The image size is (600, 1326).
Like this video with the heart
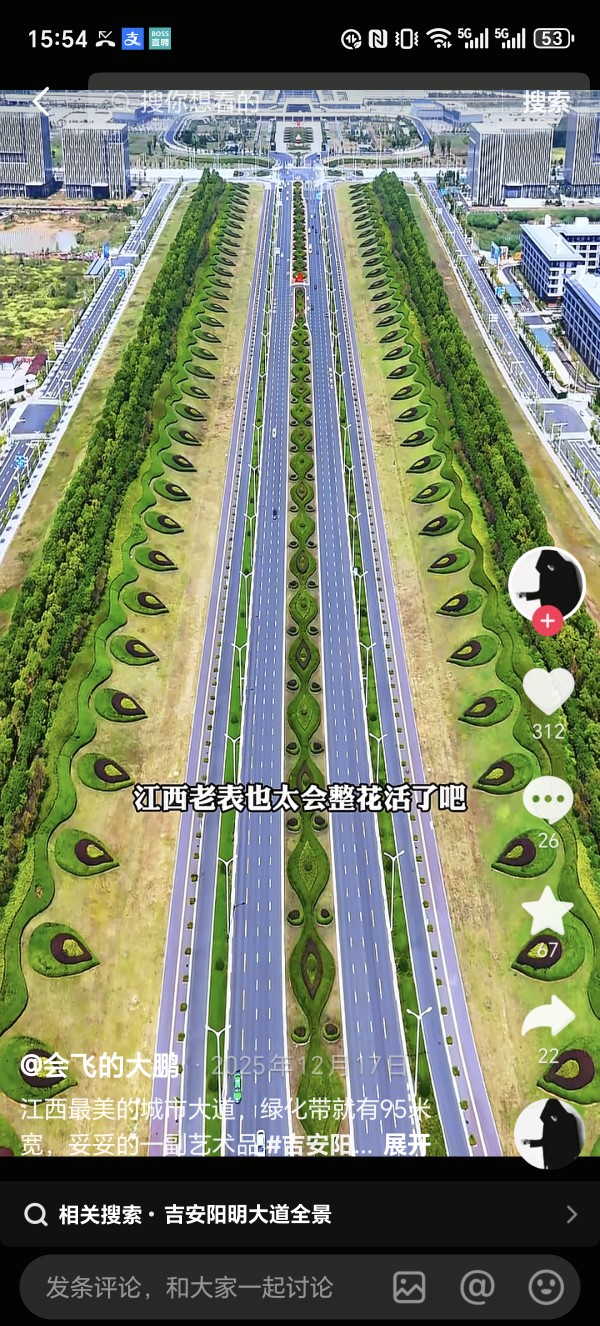pyautogui.click(x=548, y=691)
